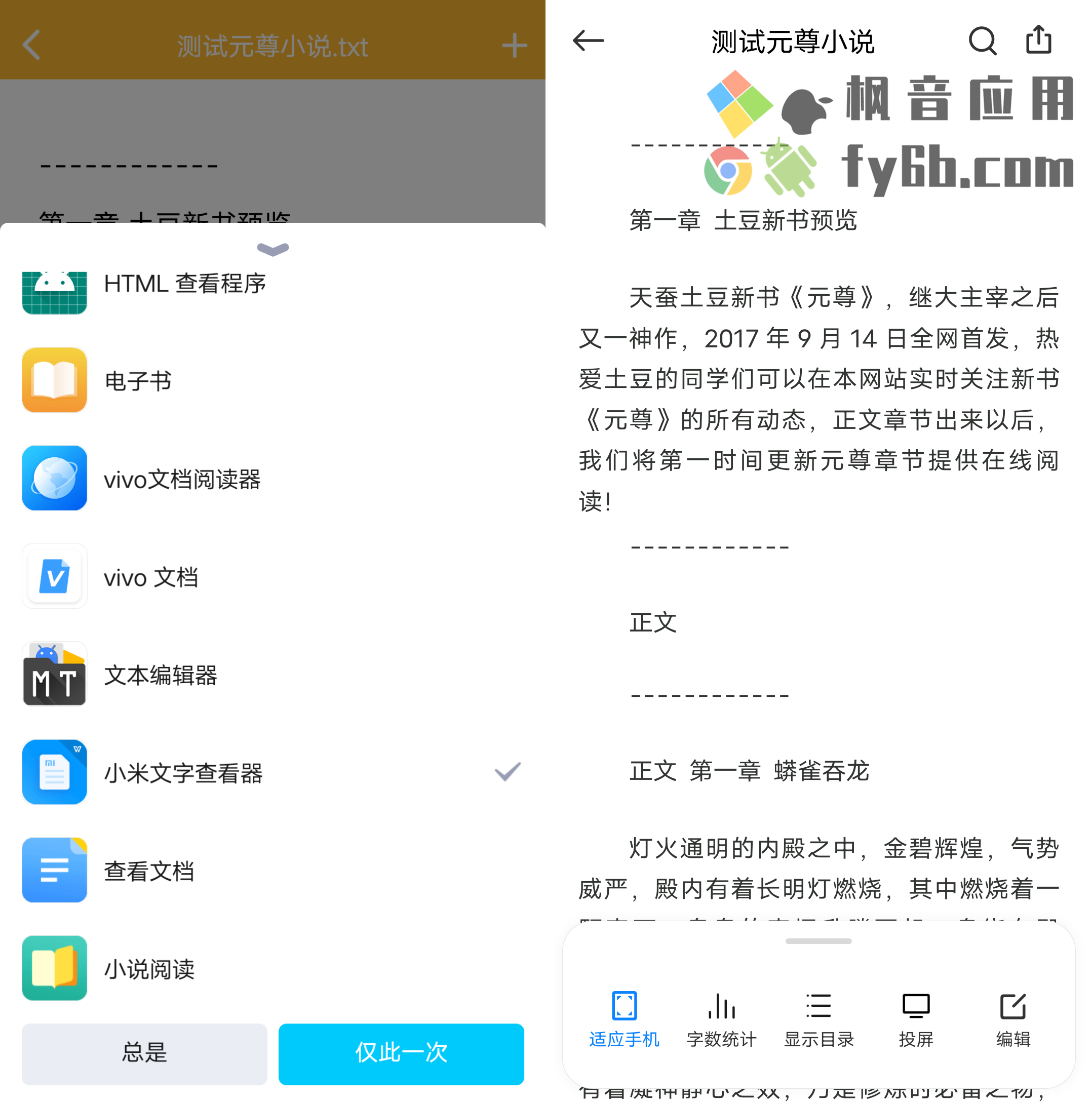This screenshot has height=1105, width=1092.
Task: Tap 投屏 to cast the screen
Action: pyautogui.click(x=915, y=1019)
